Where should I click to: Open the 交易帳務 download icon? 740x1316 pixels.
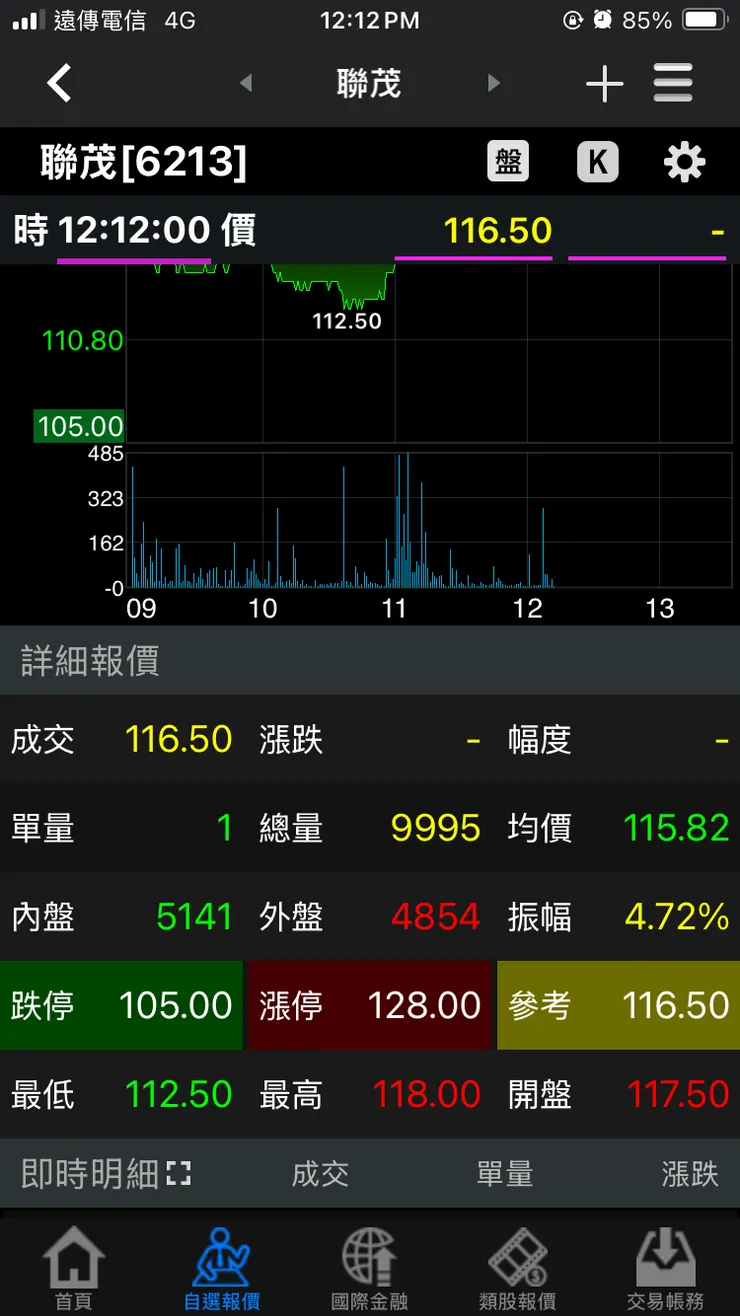click(x=666, y=1265)
